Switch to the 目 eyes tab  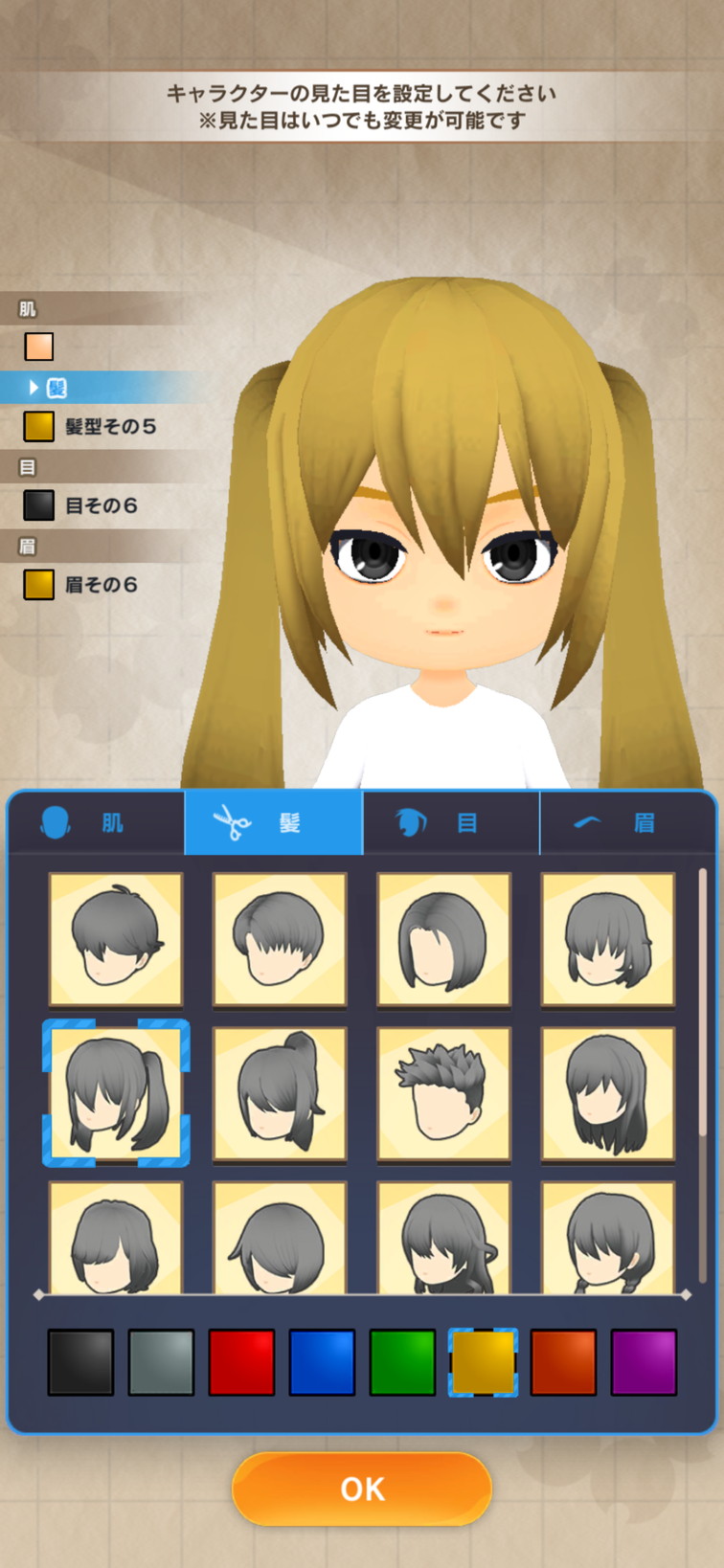pos(451,822)
